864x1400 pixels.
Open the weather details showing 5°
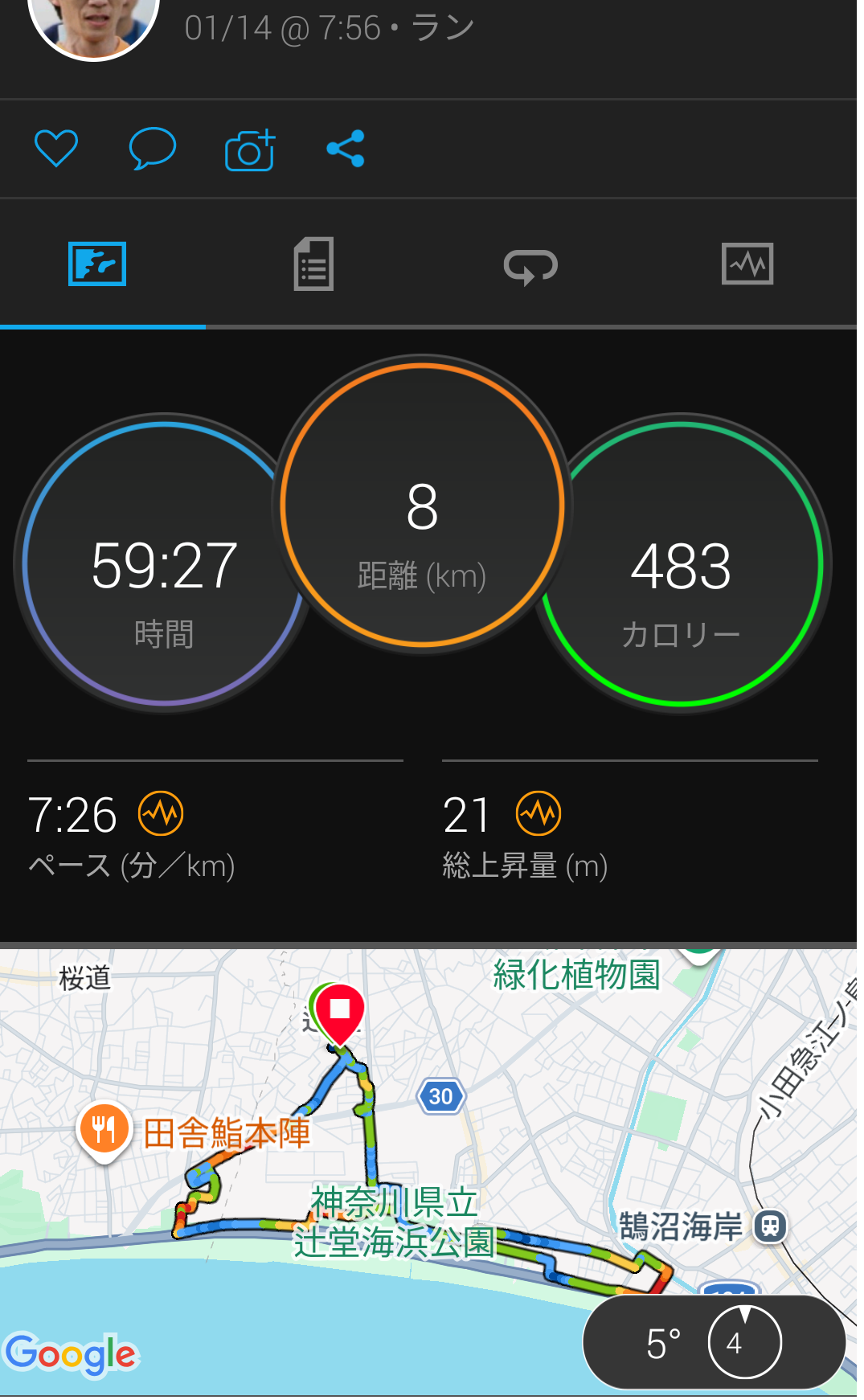(714, 1343)
